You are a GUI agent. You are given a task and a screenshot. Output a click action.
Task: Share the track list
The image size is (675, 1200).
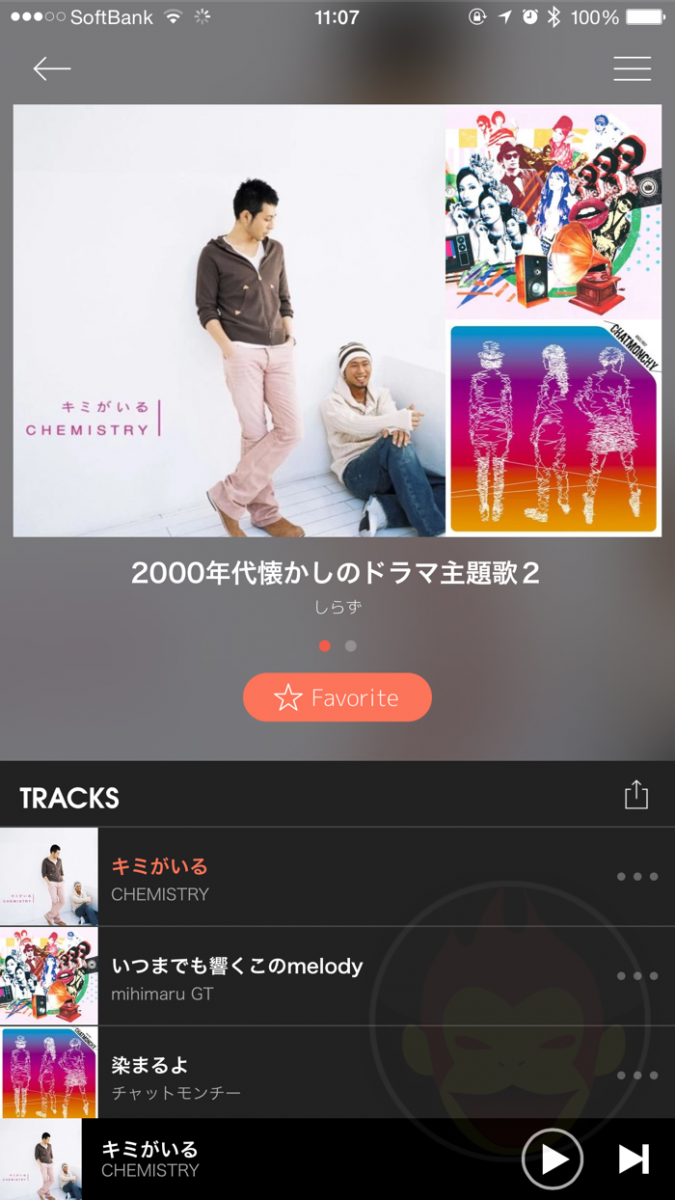pyautogui.click(x=636, y=796)
